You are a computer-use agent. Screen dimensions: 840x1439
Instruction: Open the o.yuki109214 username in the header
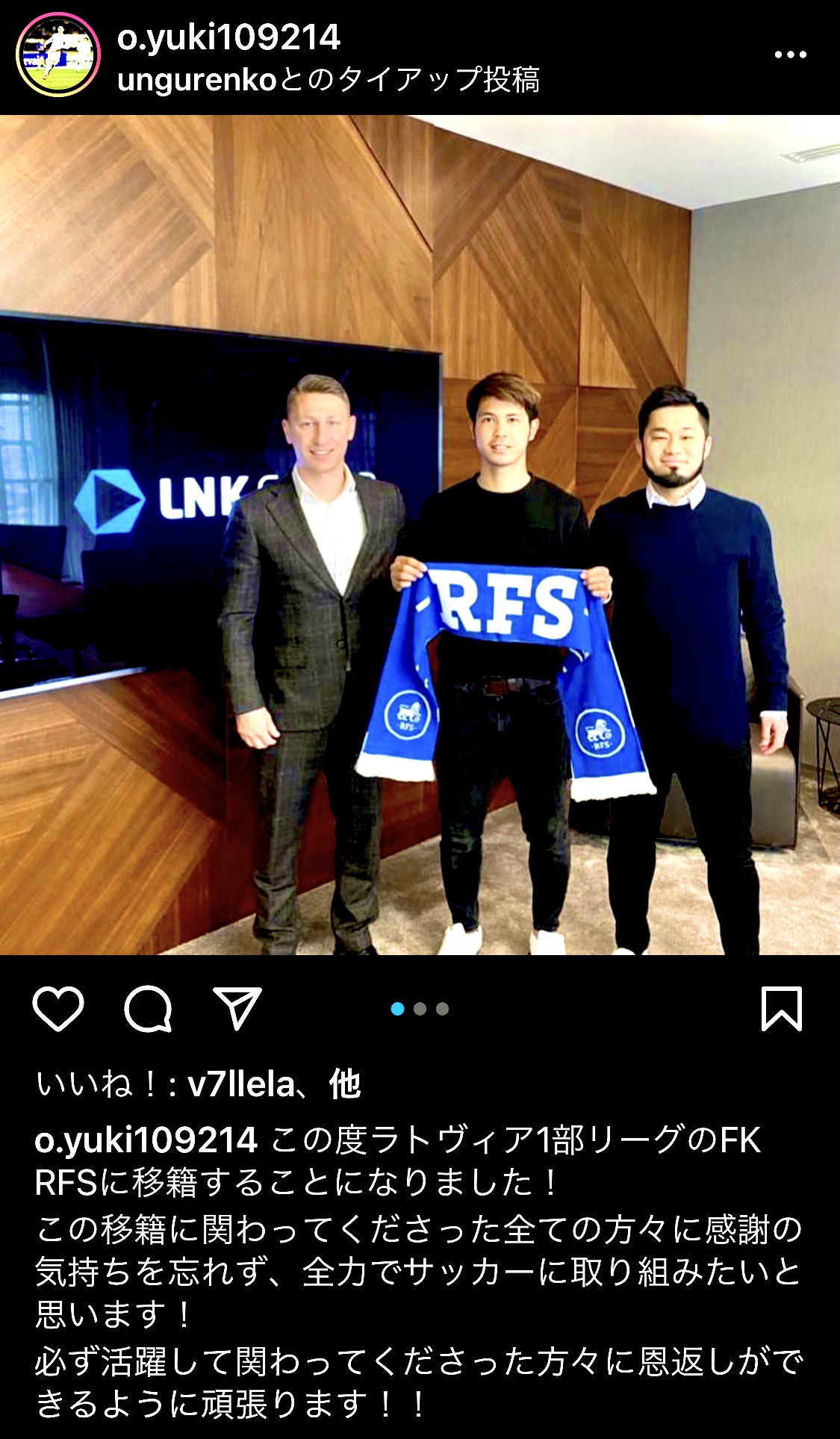228,37
